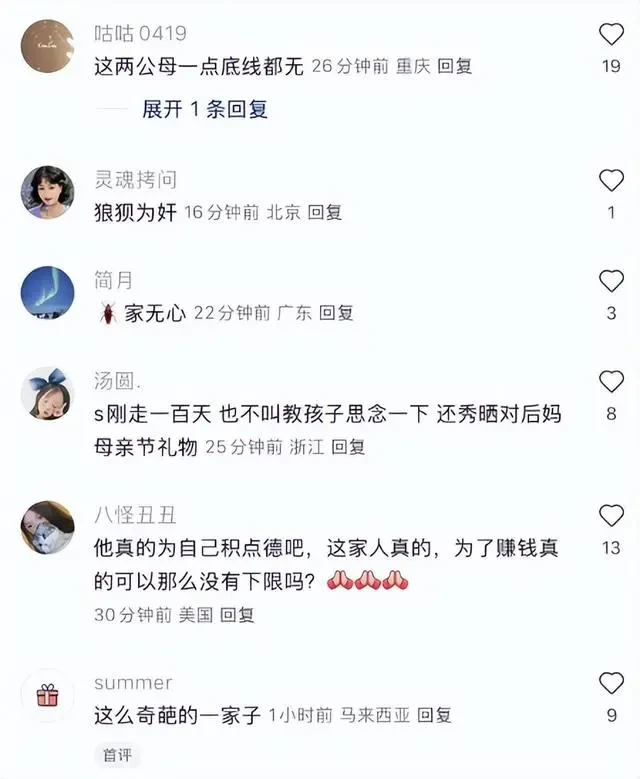Reply to 八怪丑丑's comment

pyautogui.click(x=237, y=615)
